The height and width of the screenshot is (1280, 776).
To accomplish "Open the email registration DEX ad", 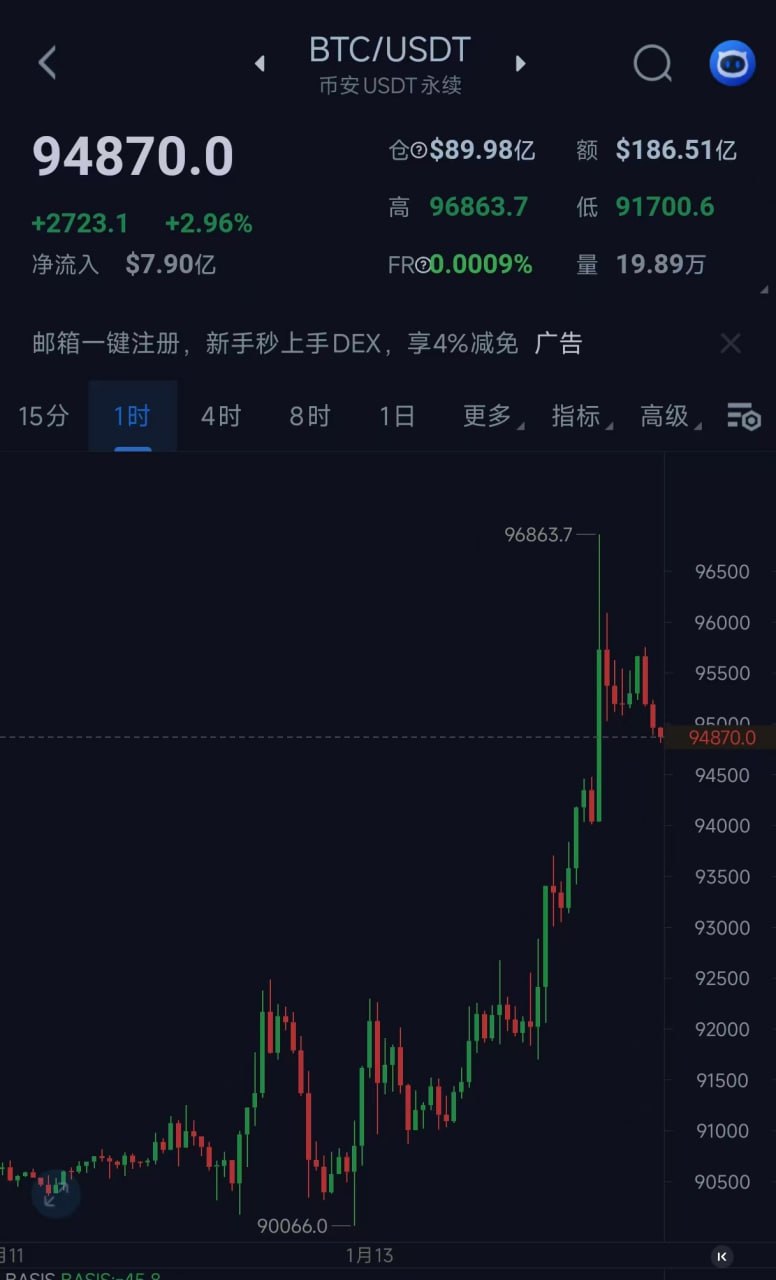I will 275,344.
